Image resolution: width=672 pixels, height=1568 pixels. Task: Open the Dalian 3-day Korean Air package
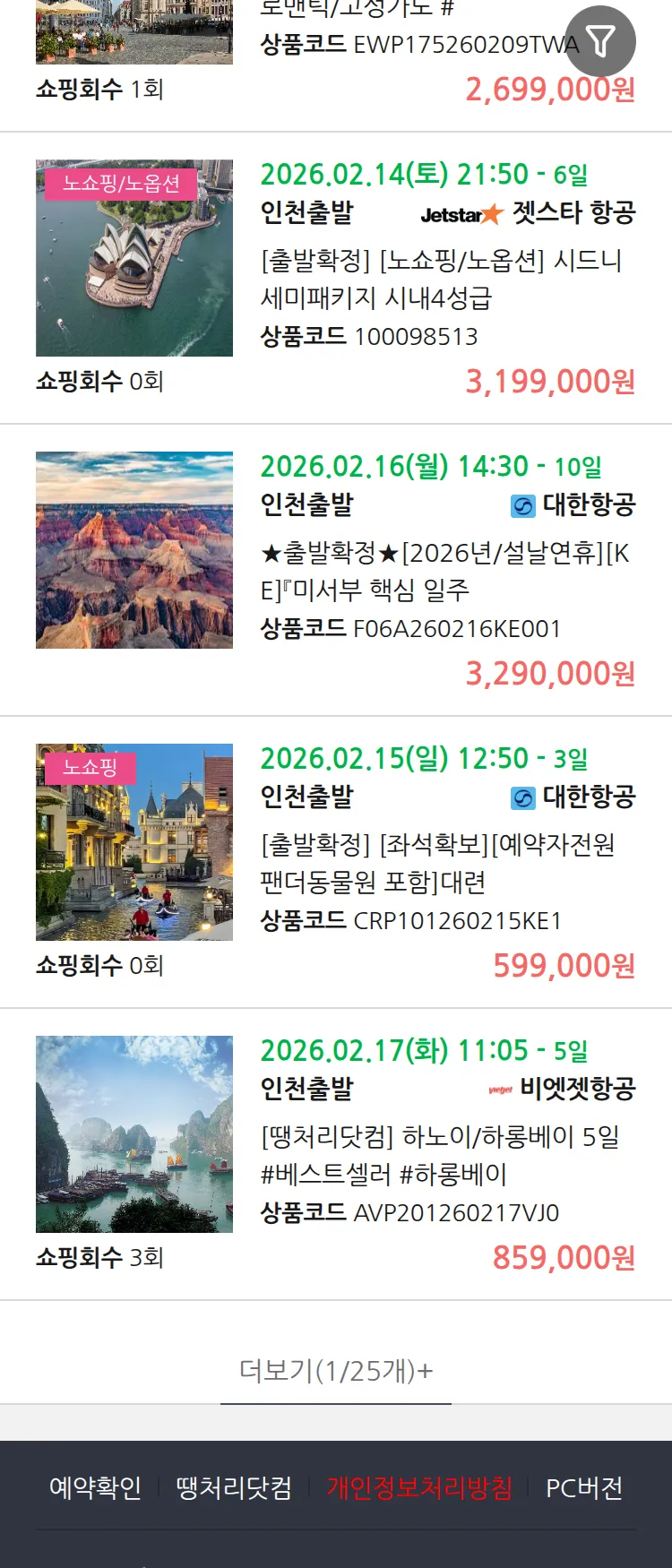pos(437,863)
